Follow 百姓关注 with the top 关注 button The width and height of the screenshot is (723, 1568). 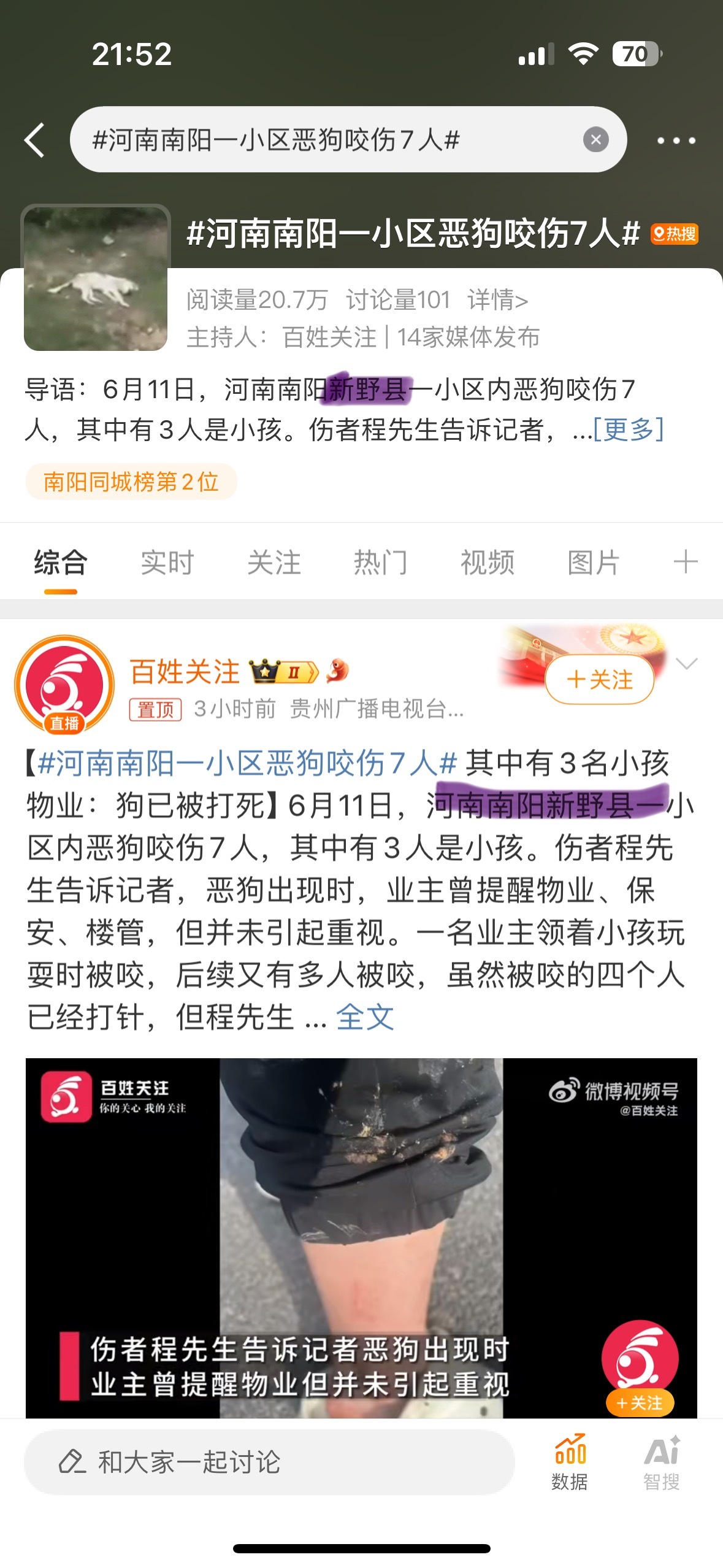(x=599, y=680)
